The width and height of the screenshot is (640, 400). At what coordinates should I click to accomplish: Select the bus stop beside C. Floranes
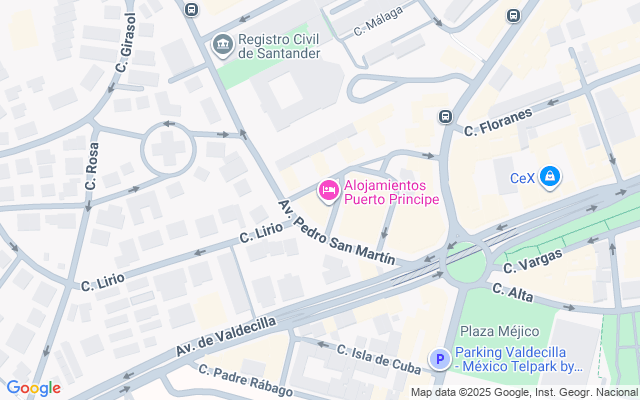point(445,116)
